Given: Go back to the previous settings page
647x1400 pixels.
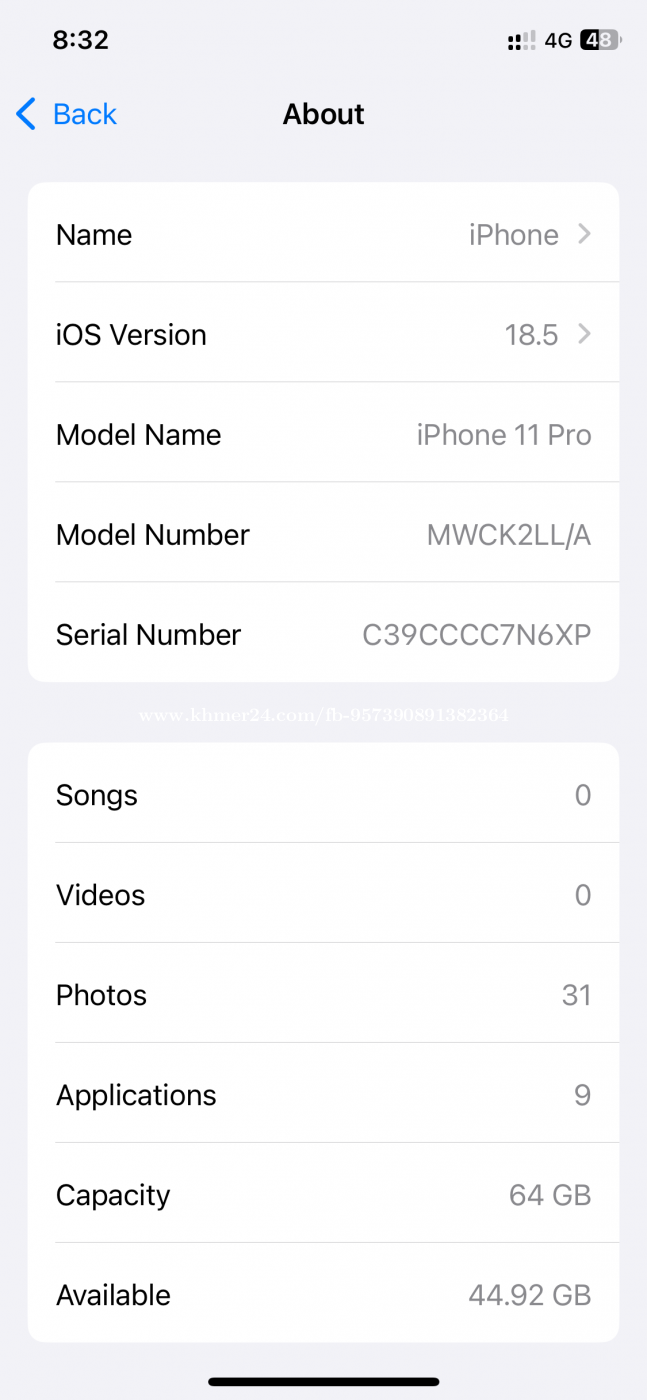Looking at the screenshot, I should (x=67, y=114).
